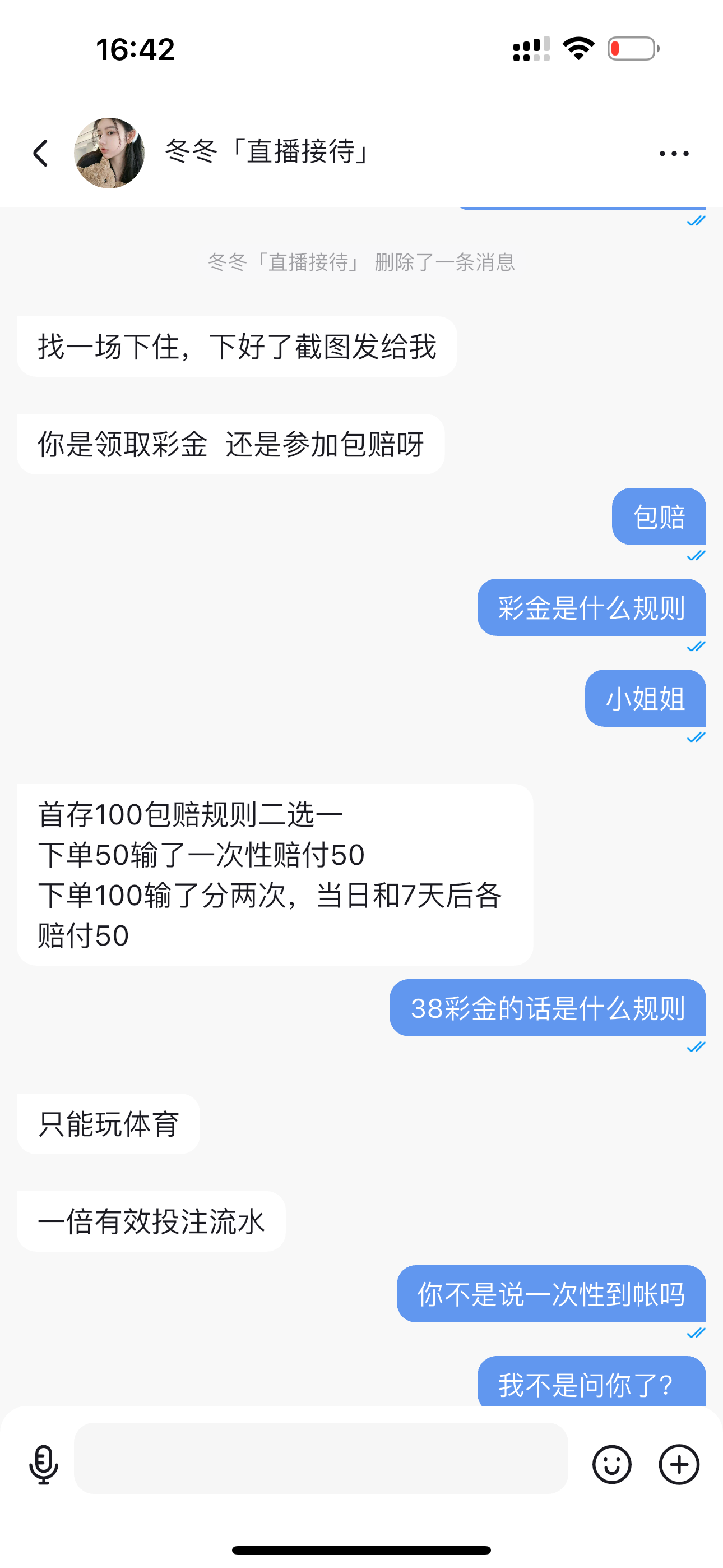
Task: Open 冬冬「直播接待」profile avatar
Action: [x=109, y=153]
